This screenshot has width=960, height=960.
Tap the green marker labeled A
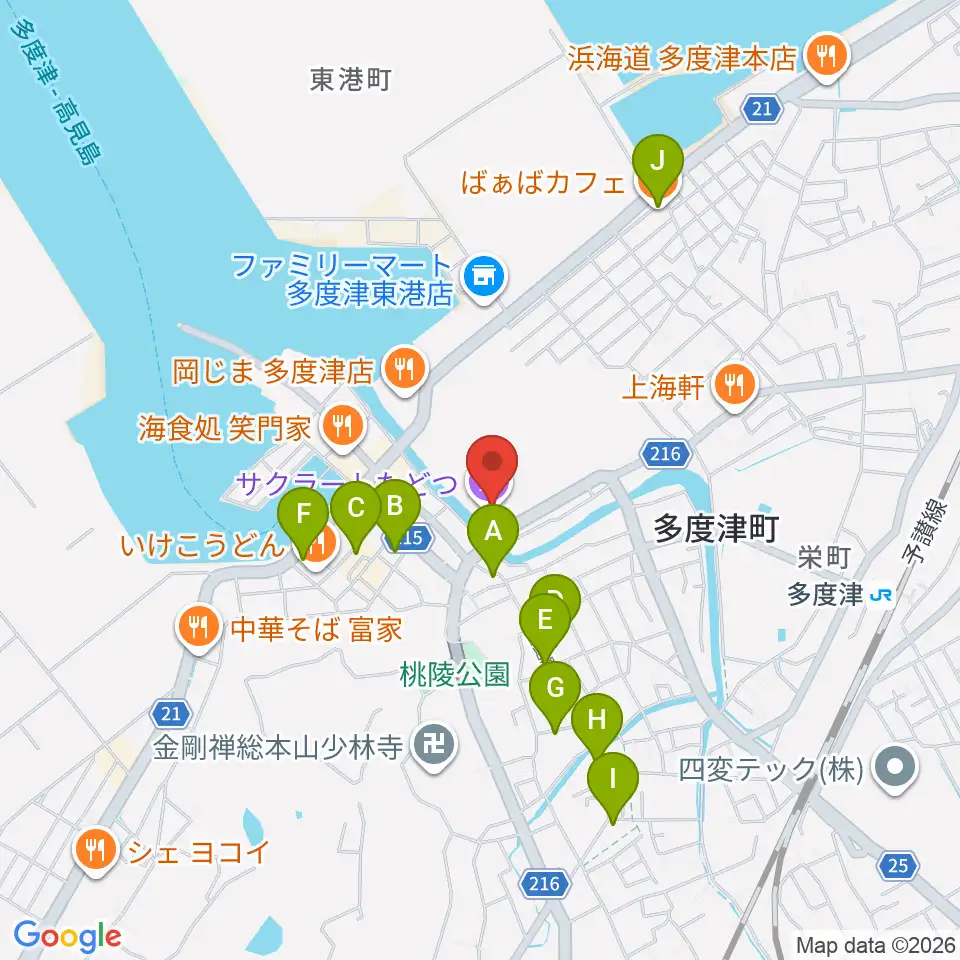coord(493,533)
